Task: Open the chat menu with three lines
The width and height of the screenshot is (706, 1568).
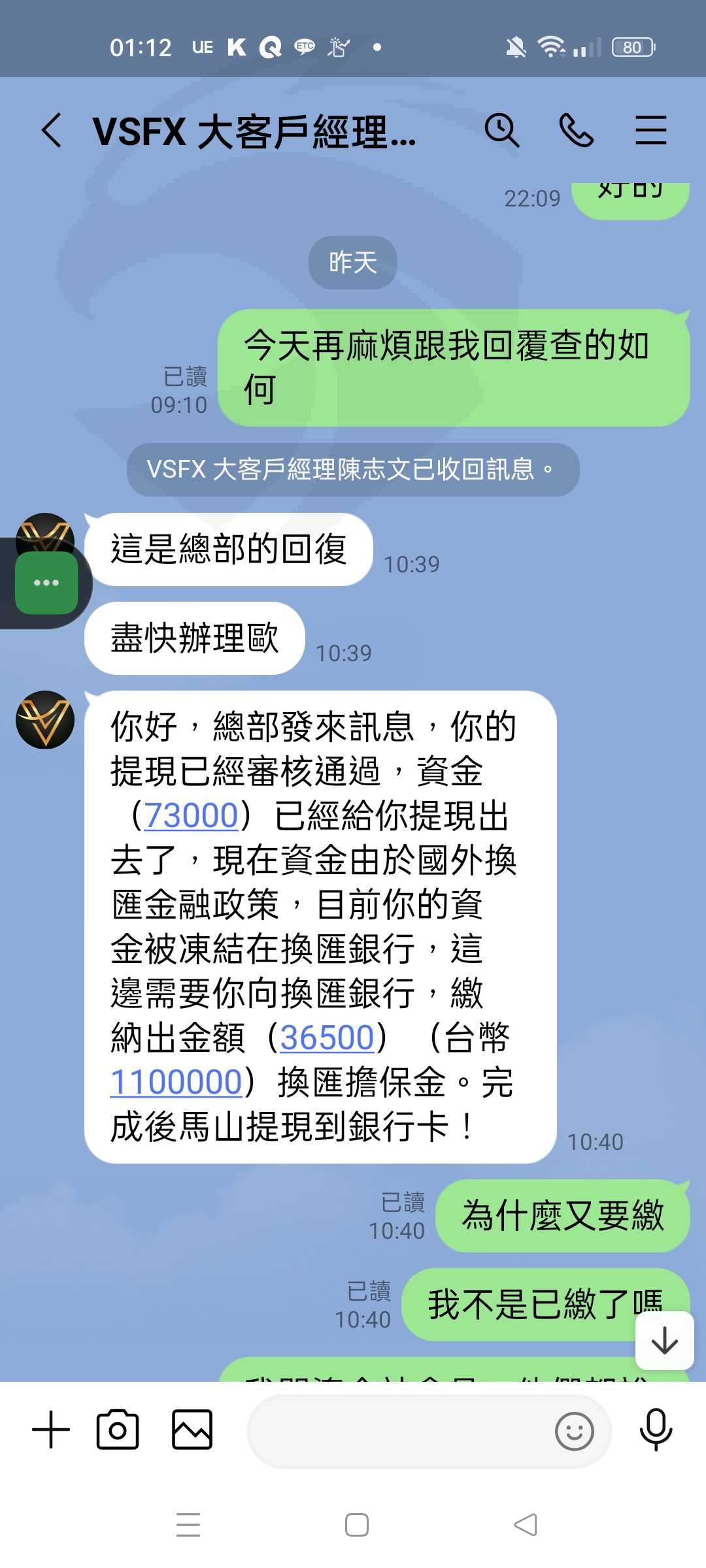Action: [x=651, y=130]
